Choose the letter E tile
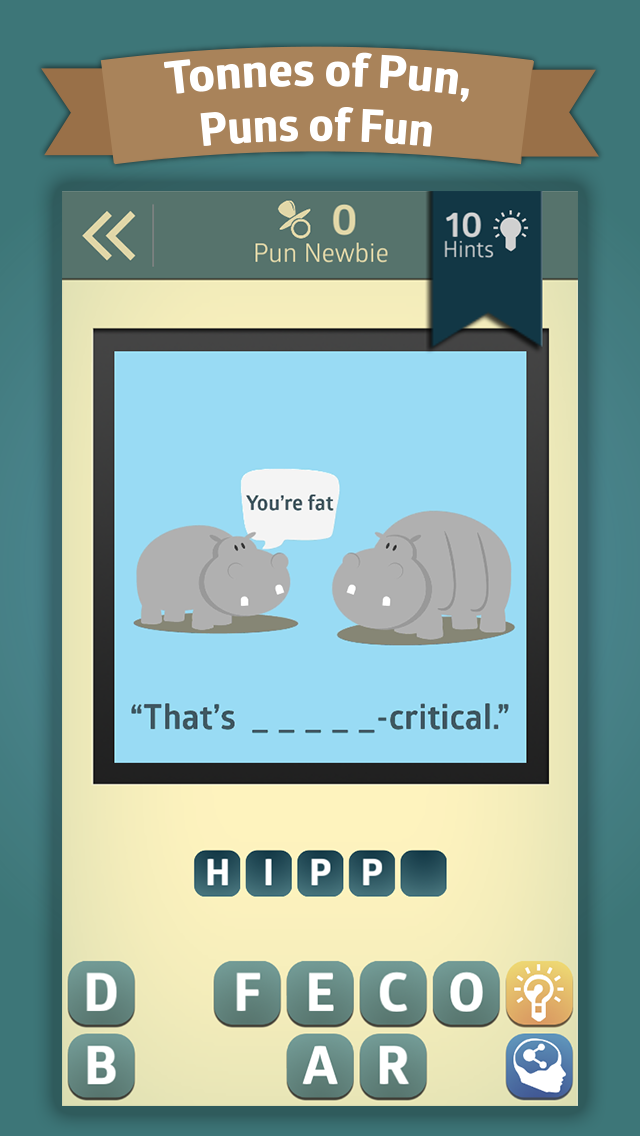 pyautogui.click(x=320, y=993)
